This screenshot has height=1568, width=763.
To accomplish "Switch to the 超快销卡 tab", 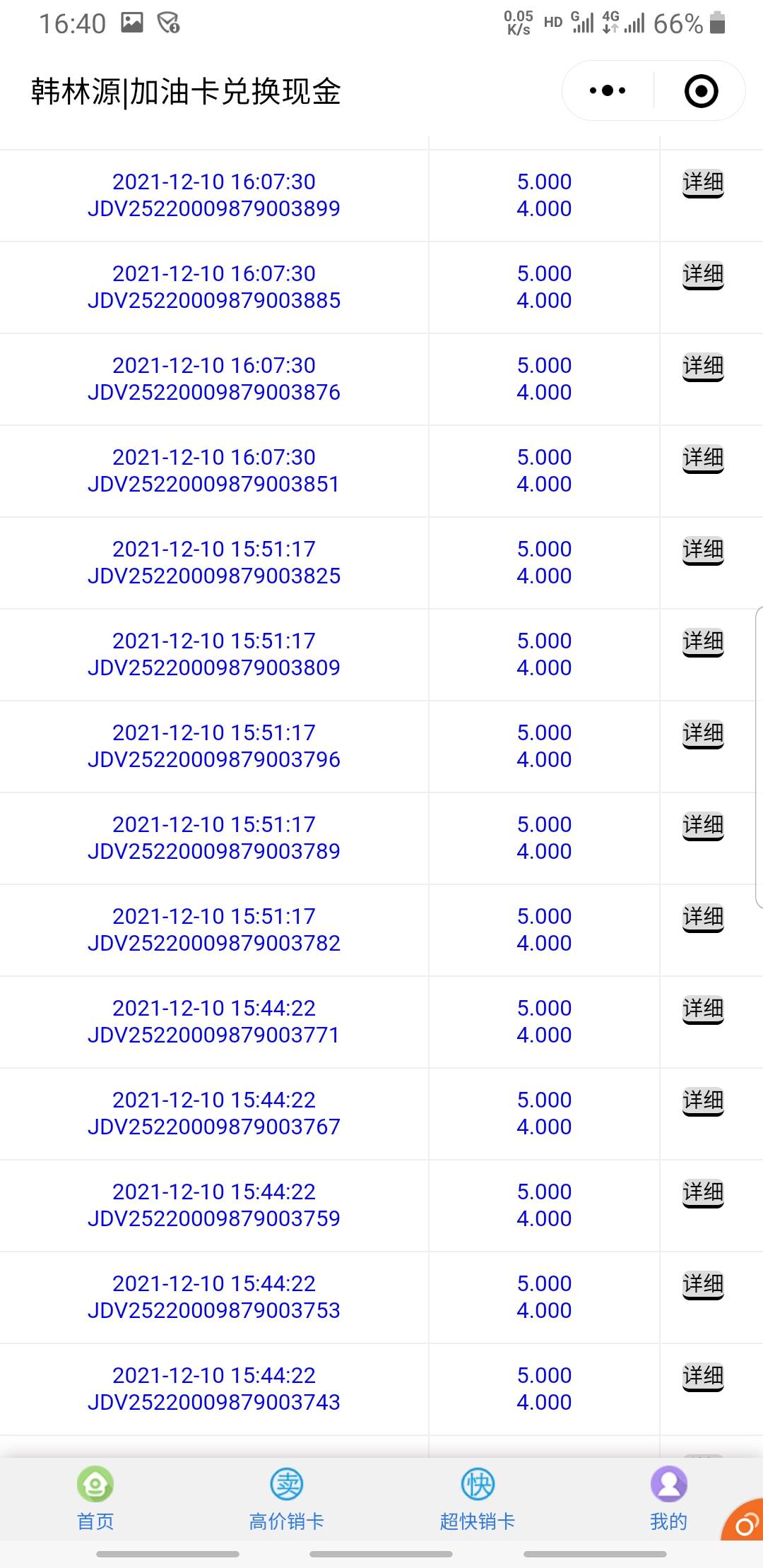I will [477, 1499].
